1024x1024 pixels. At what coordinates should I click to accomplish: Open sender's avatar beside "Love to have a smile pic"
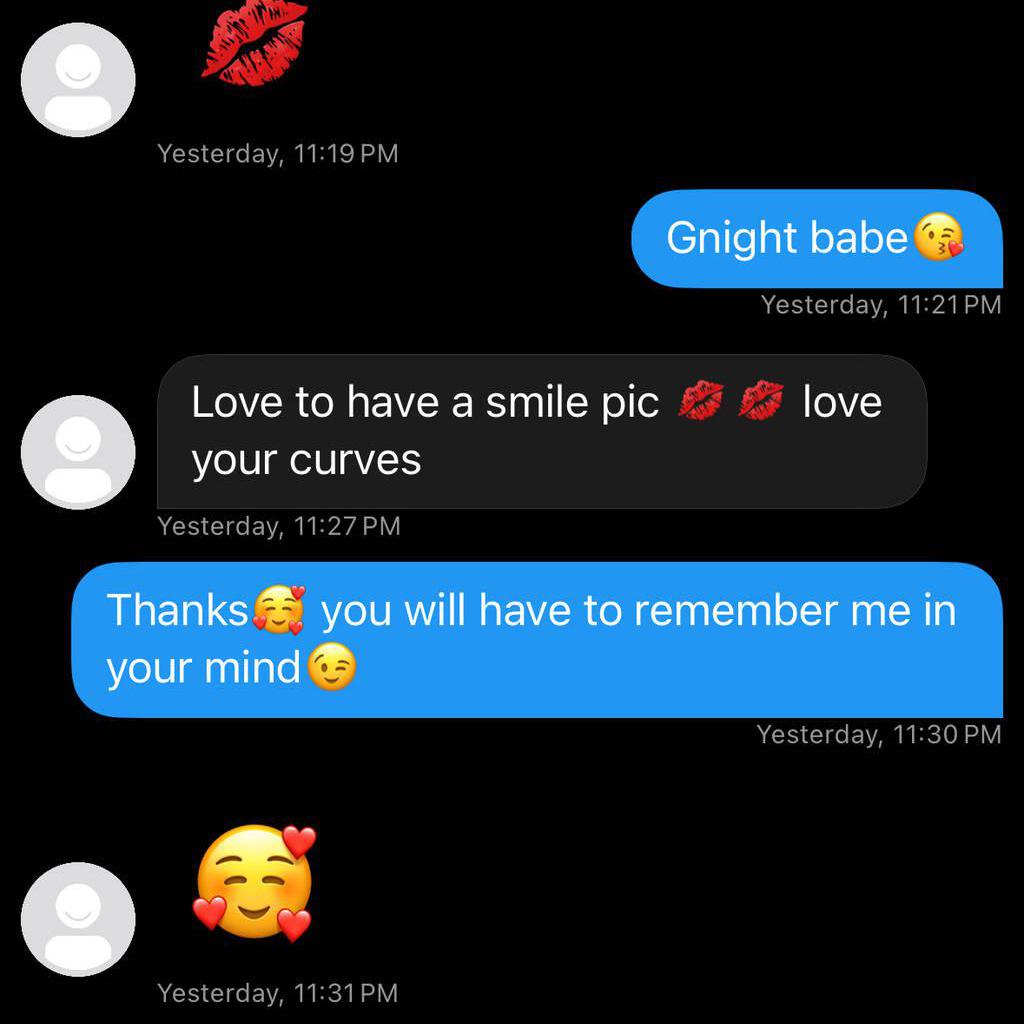(x=78, y=452)
